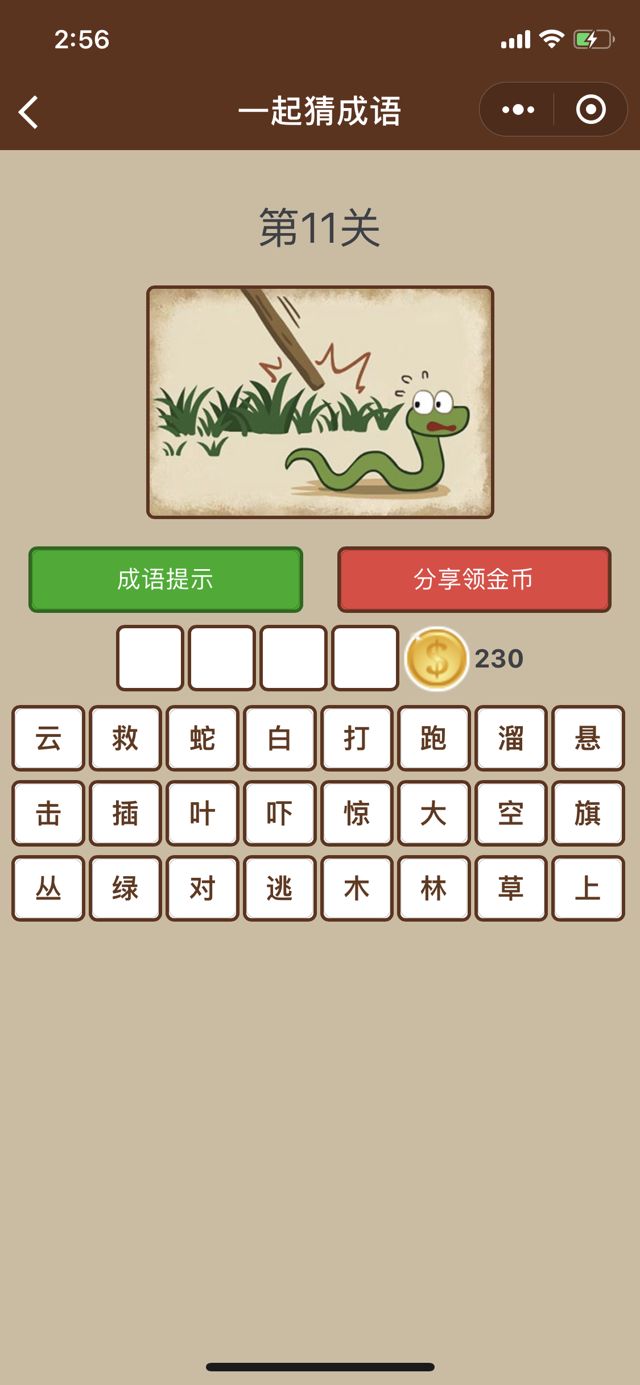
Task: Go back using the arrow icon
Action: click(x=29, y=112)
